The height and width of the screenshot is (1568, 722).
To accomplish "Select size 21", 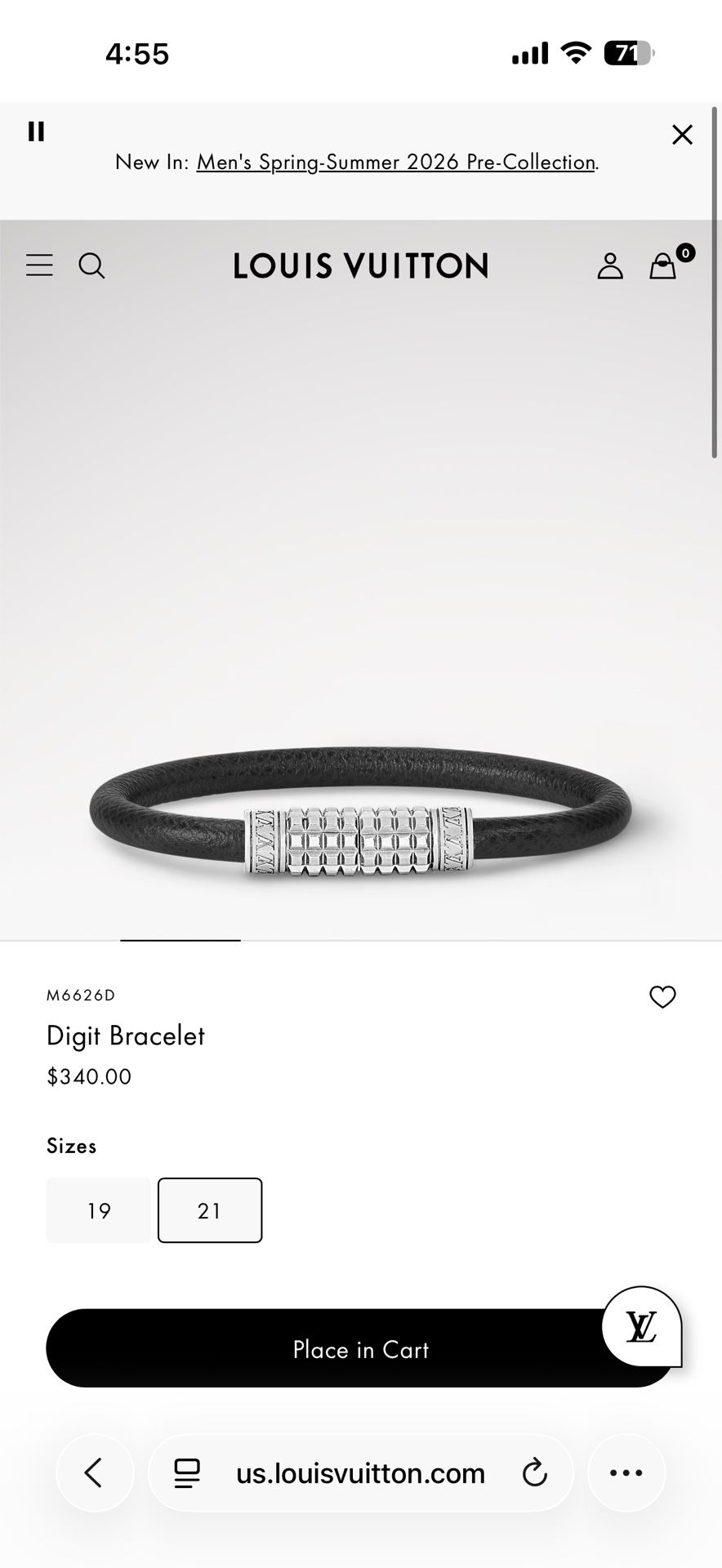I will point(209,1210).
